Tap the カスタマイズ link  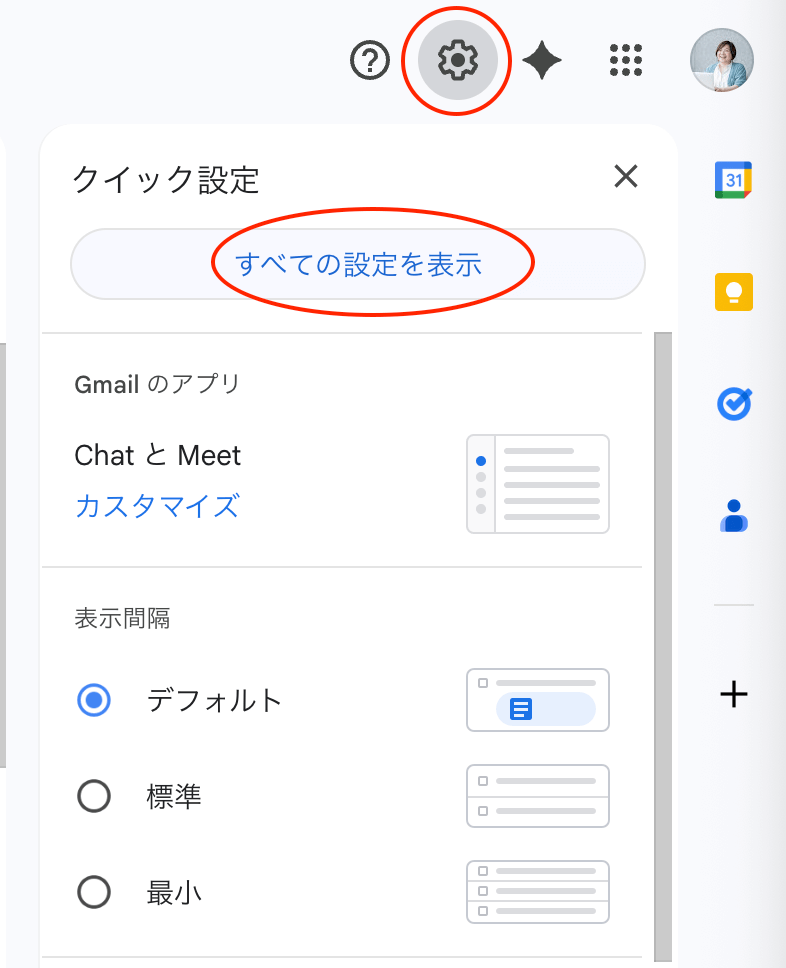[x=157, y=506]
